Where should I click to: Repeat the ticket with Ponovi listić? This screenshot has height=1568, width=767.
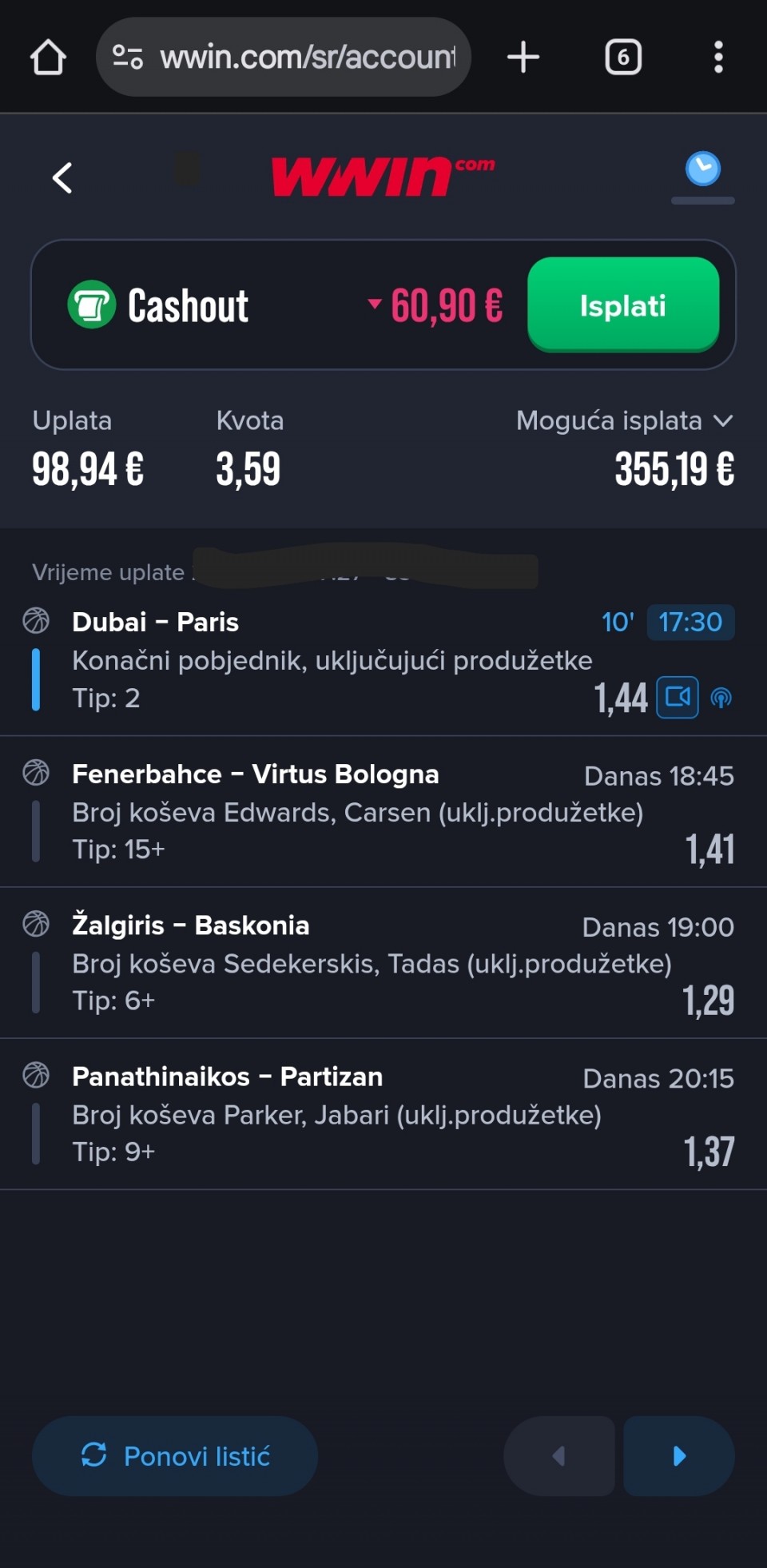pyautogui.click(x=175, y=1456)
